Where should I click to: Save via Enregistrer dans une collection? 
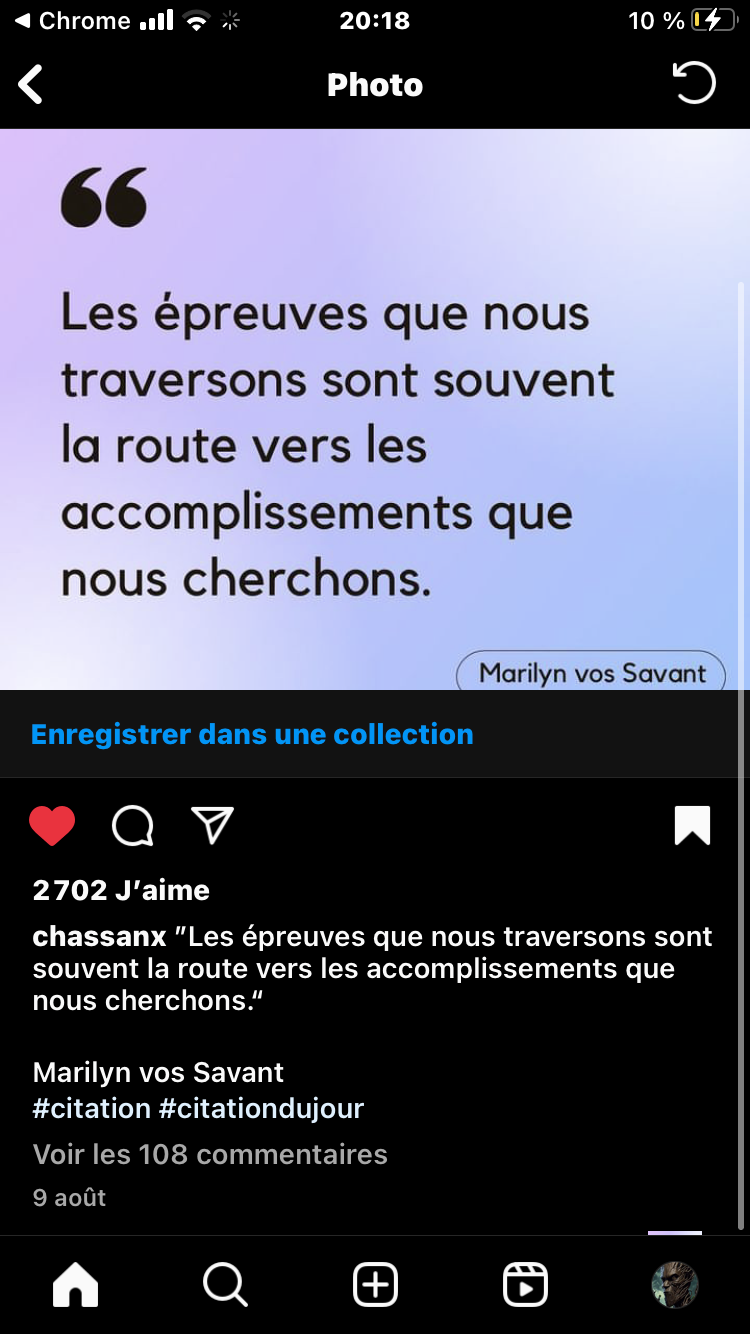(x=252, y=734)
